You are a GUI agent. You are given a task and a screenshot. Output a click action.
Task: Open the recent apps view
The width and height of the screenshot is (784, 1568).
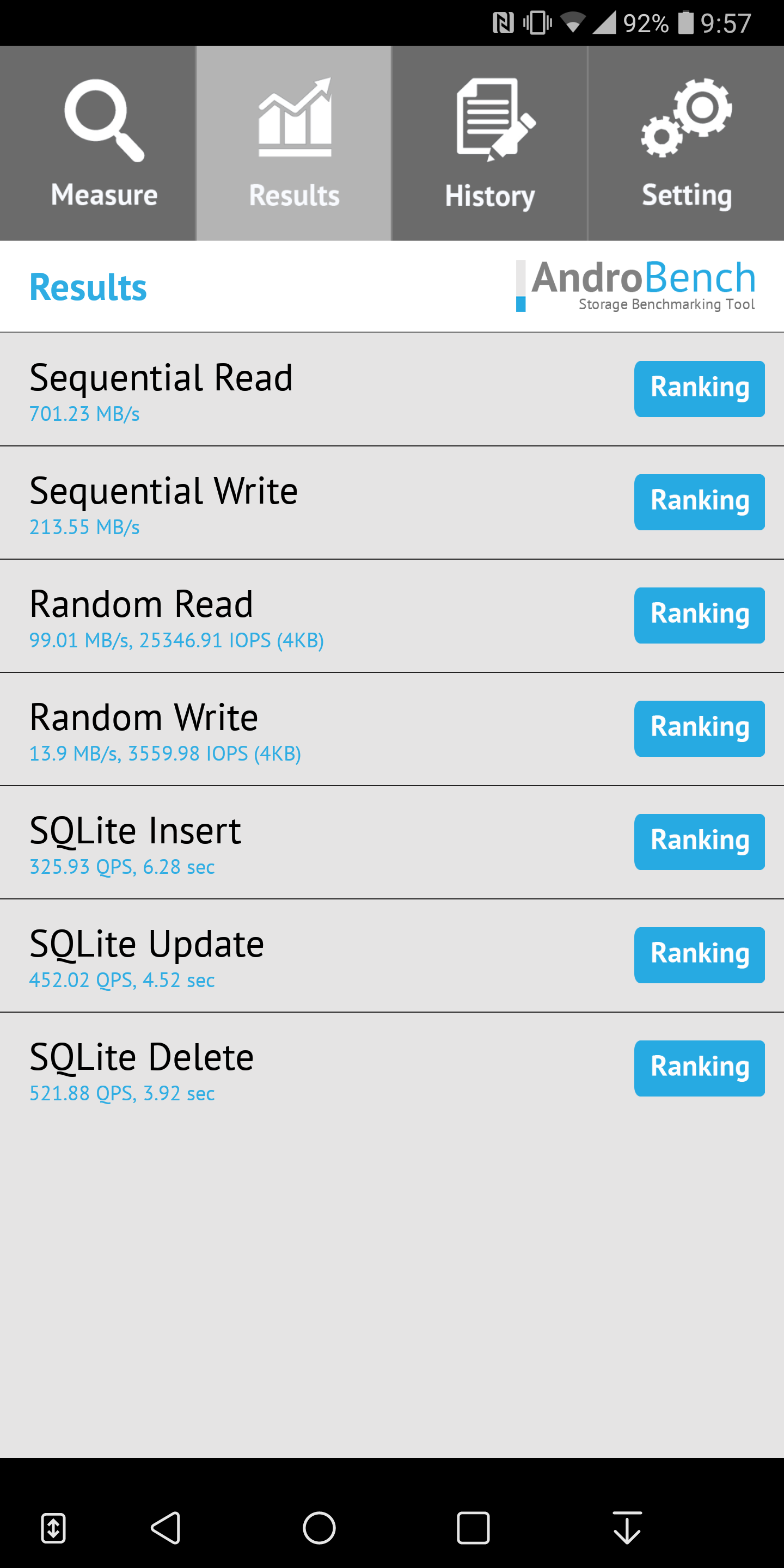click(473, 1527)
